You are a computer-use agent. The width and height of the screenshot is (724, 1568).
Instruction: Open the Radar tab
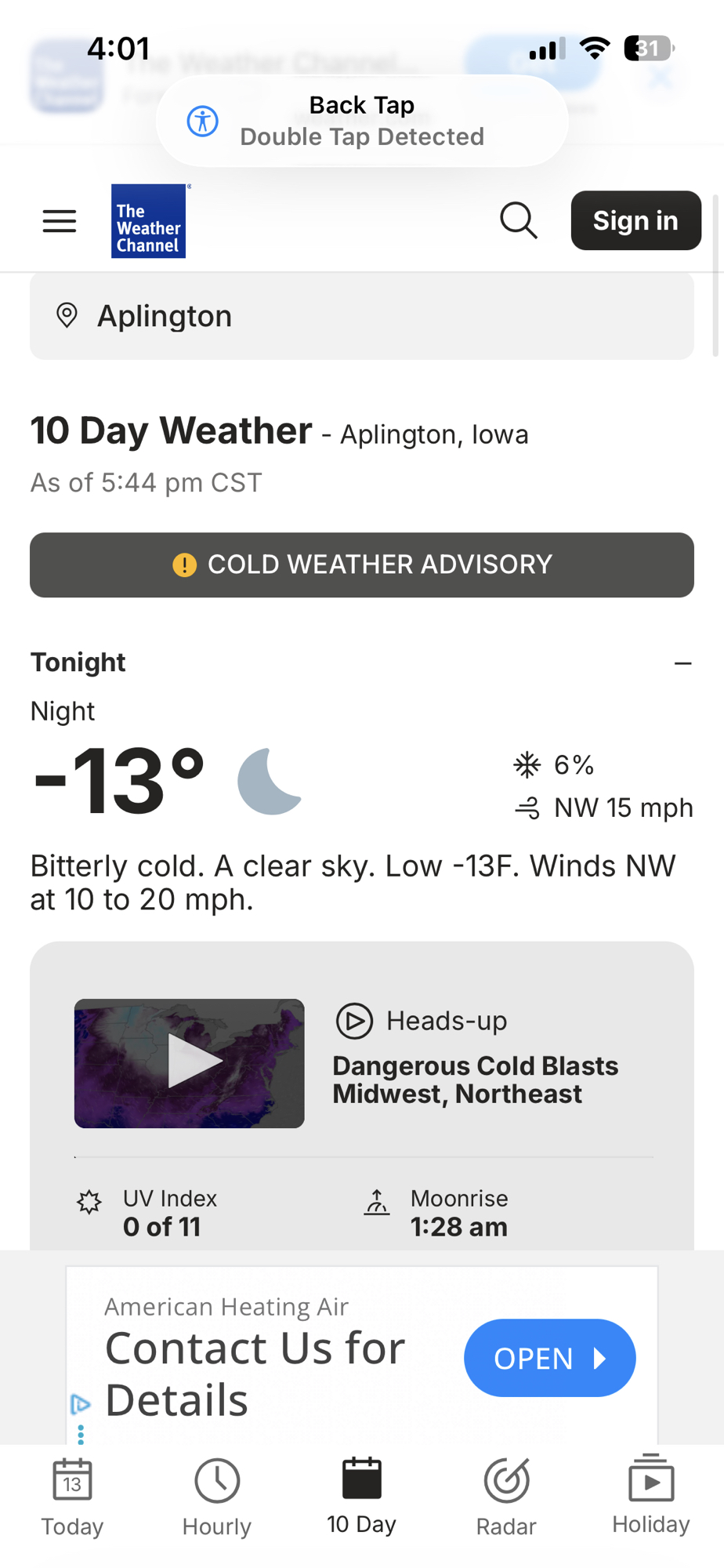(x=506, y=1496)
